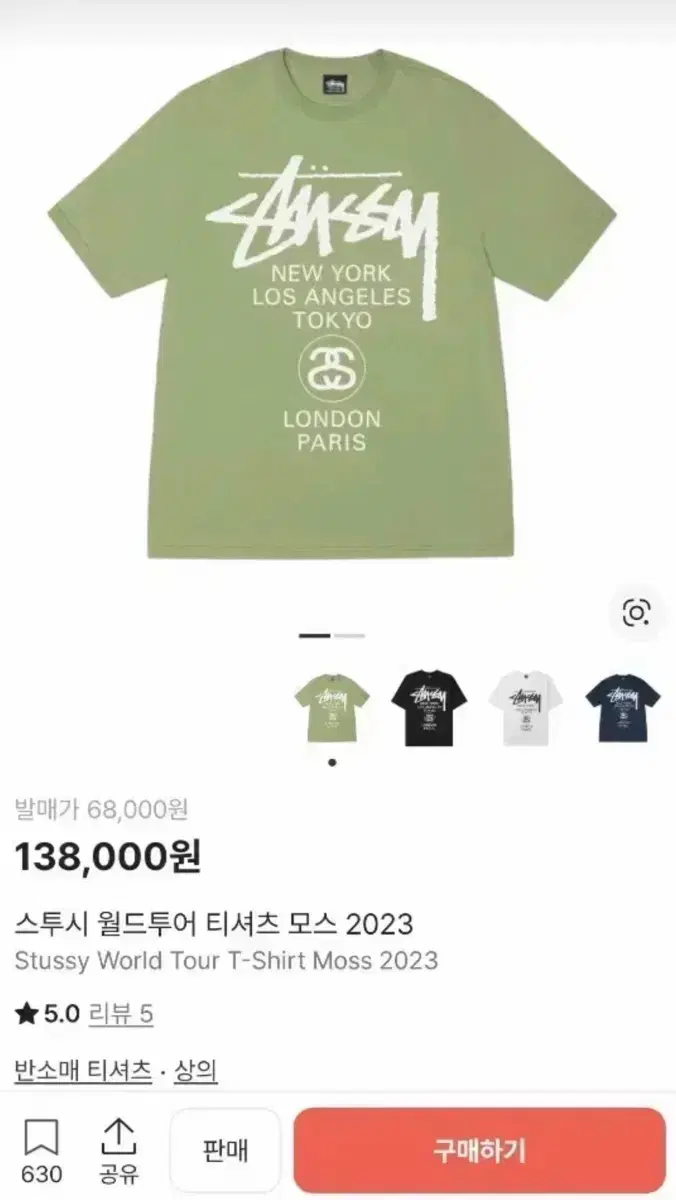Open the image search scan icon
Image resolution: width=676 pixels, height=1200 pixels.
pos(637,611)
